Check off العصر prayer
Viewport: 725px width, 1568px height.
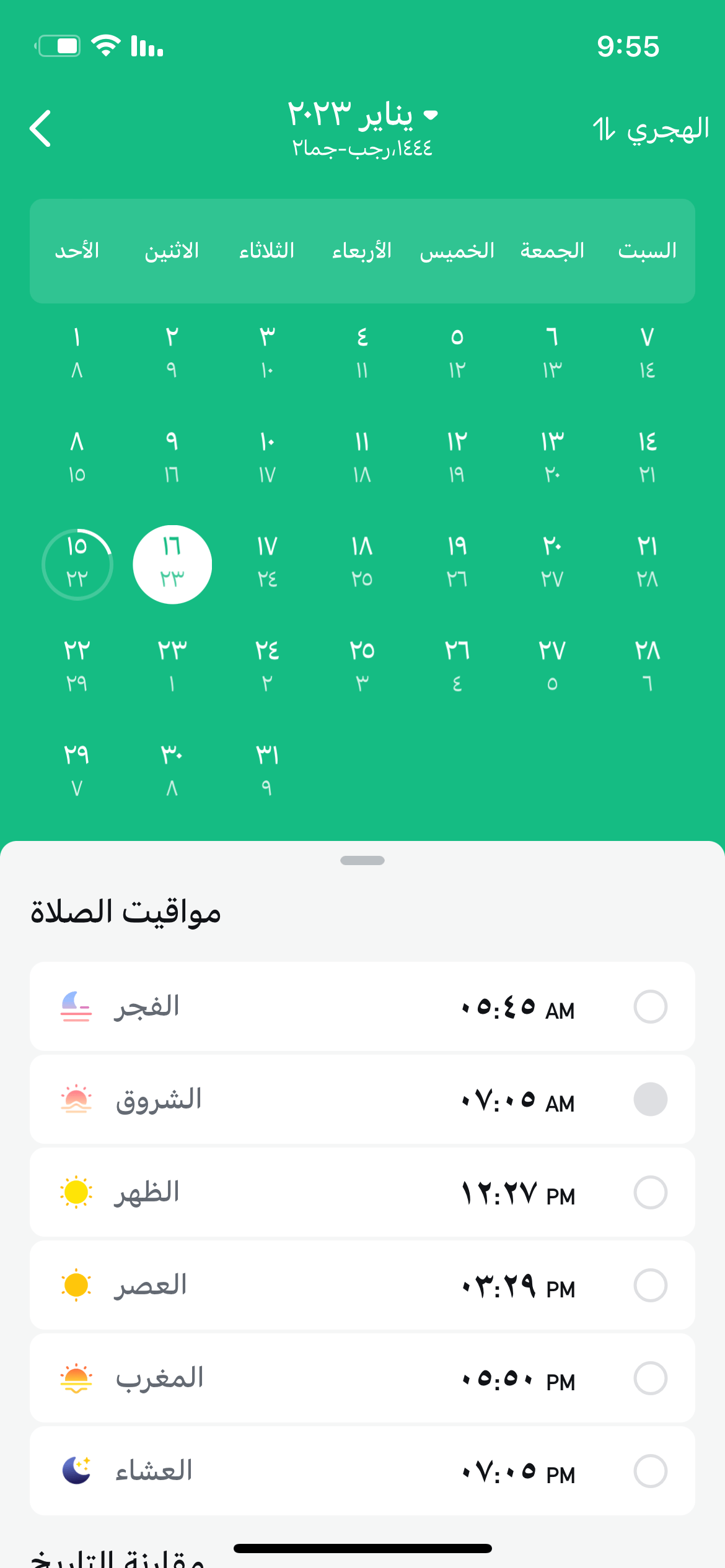coord(650,1285)
